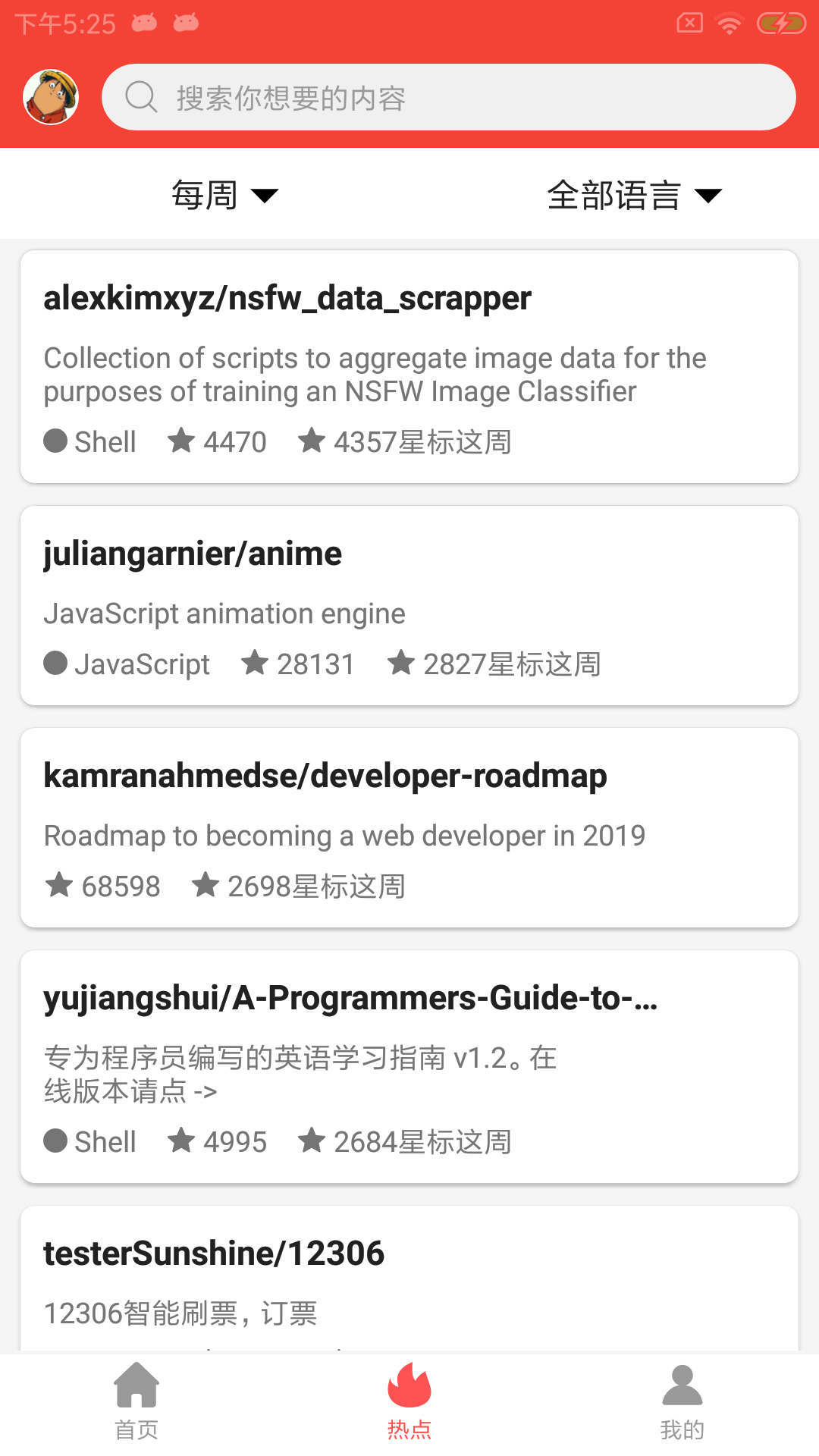Image resolution: width=819 pixels, height=1456 pixels.
Task: Expand the 每周 time range dropdown
Action: click(x=224, y=195)
